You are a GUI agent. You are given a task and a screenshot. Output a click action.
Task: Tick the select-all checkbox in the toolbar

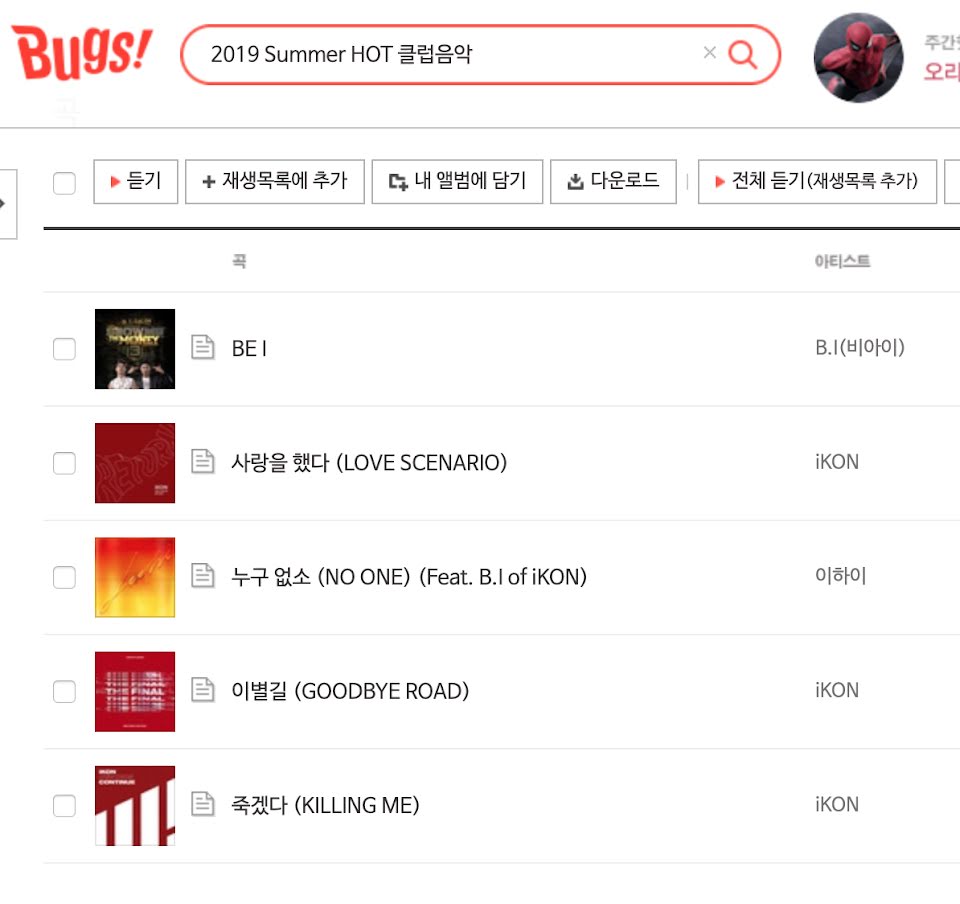(x=64, y=183)
